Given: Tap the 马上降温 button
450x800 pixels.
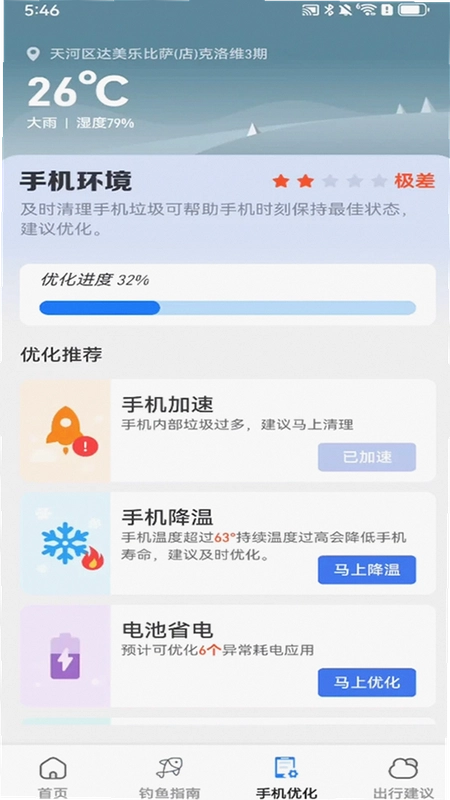Looking at the screenshot, I should (x=367, y=570).
